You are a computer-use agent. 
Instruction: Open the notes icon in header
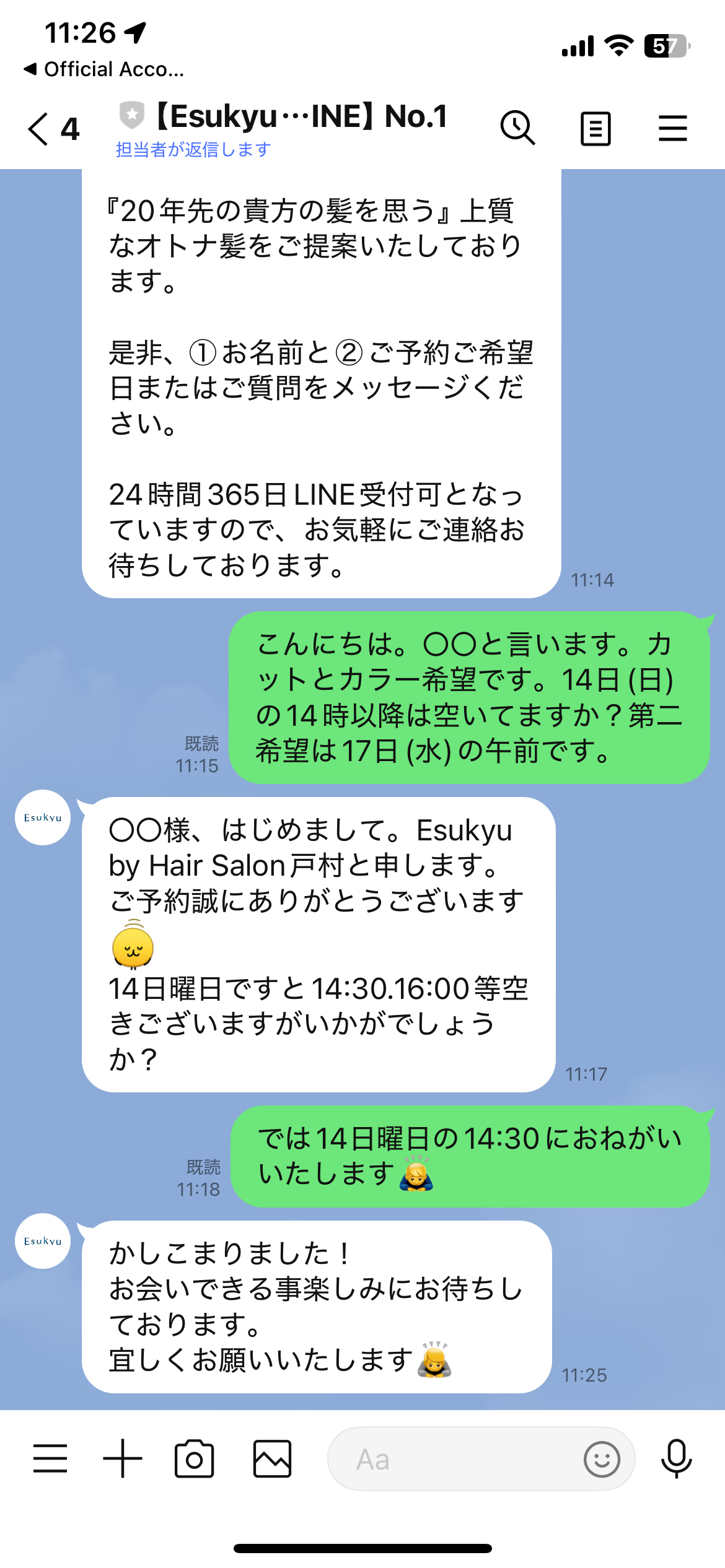coord(595,128)
